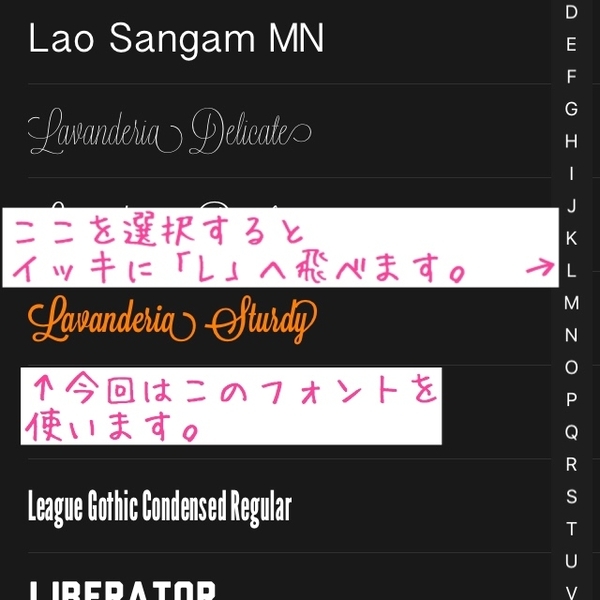Go to fonts starting with G
The image size is (600, 600).
(x=571, y=108)
